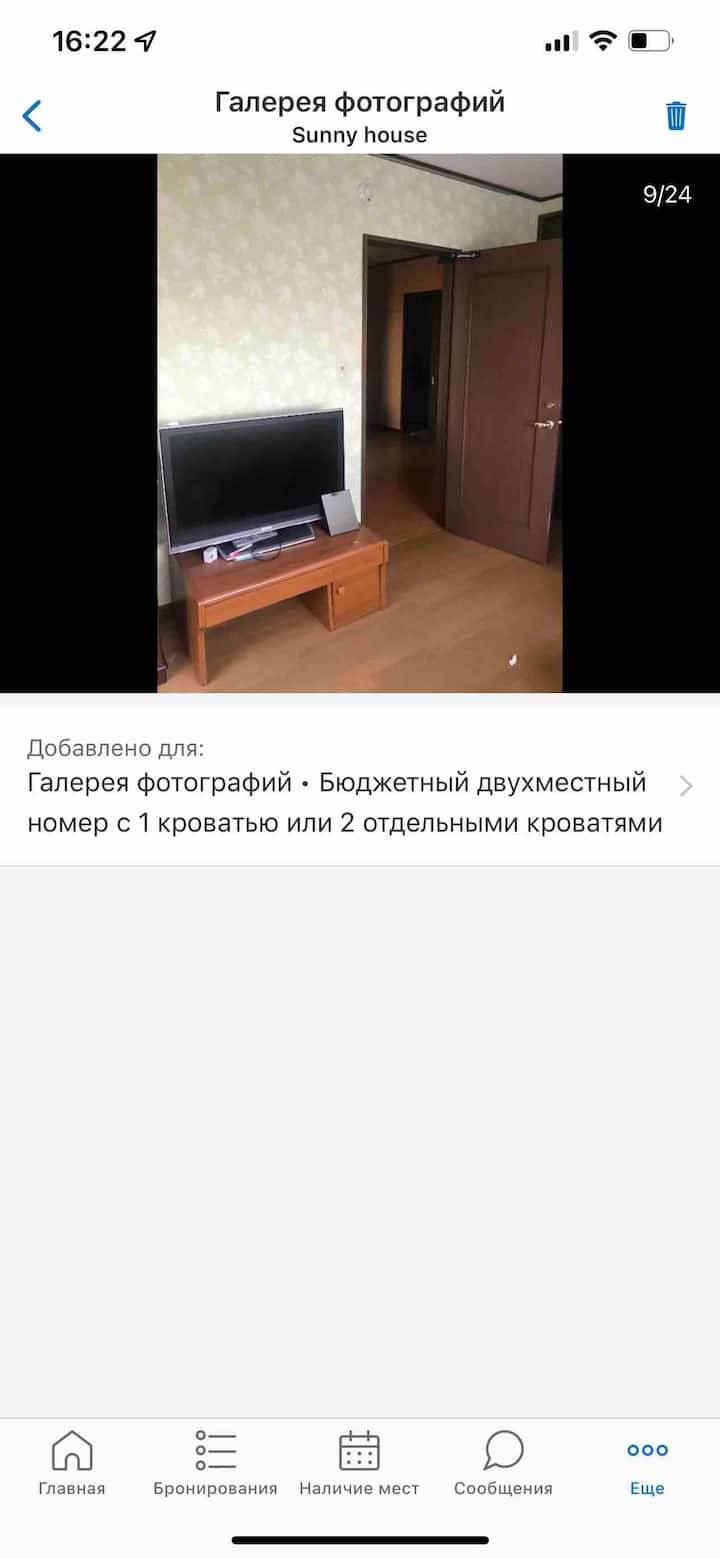Go back from the photo gallery

coord(33,116)
